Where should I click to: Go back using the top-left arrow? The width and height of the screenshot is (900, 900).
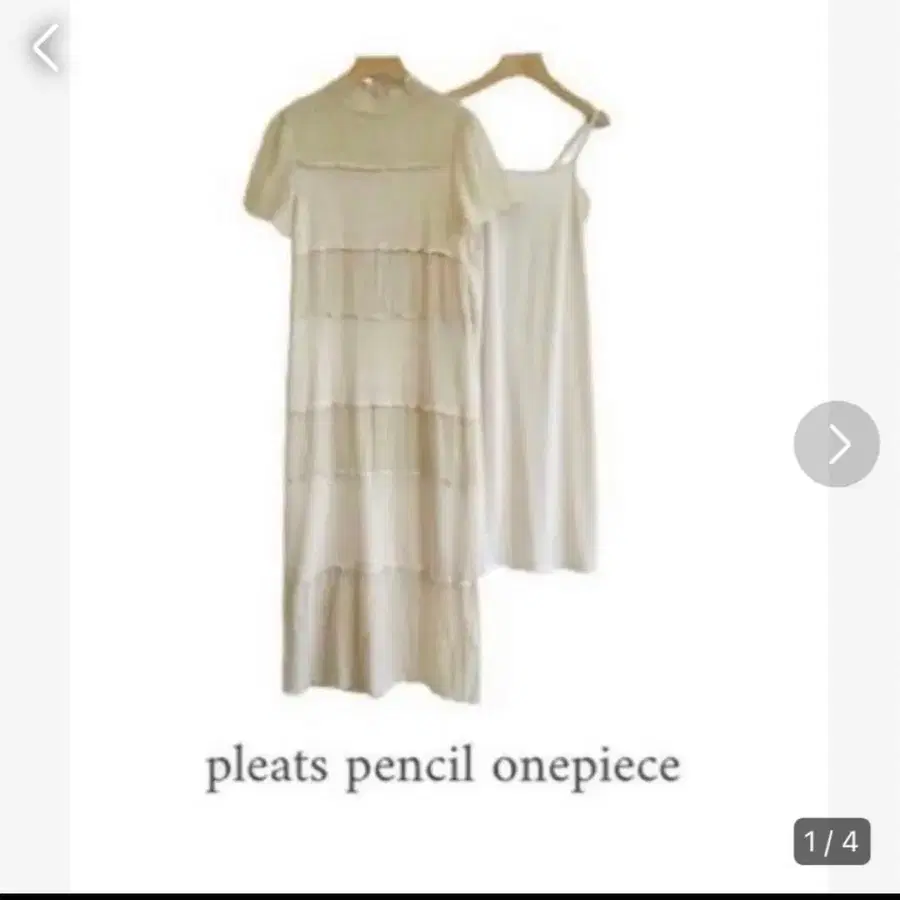click(x=46, y=48)
